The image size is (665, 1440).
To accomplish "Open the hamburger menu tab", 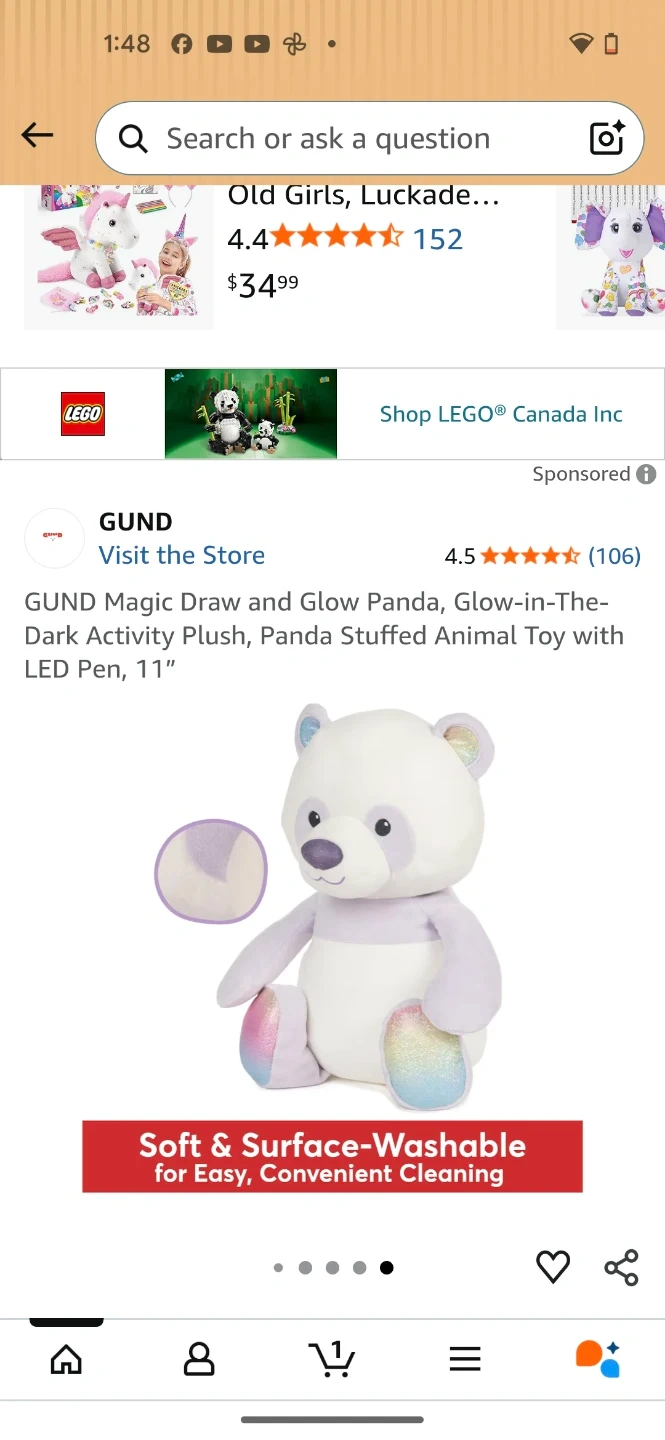I will (465, 1359).
